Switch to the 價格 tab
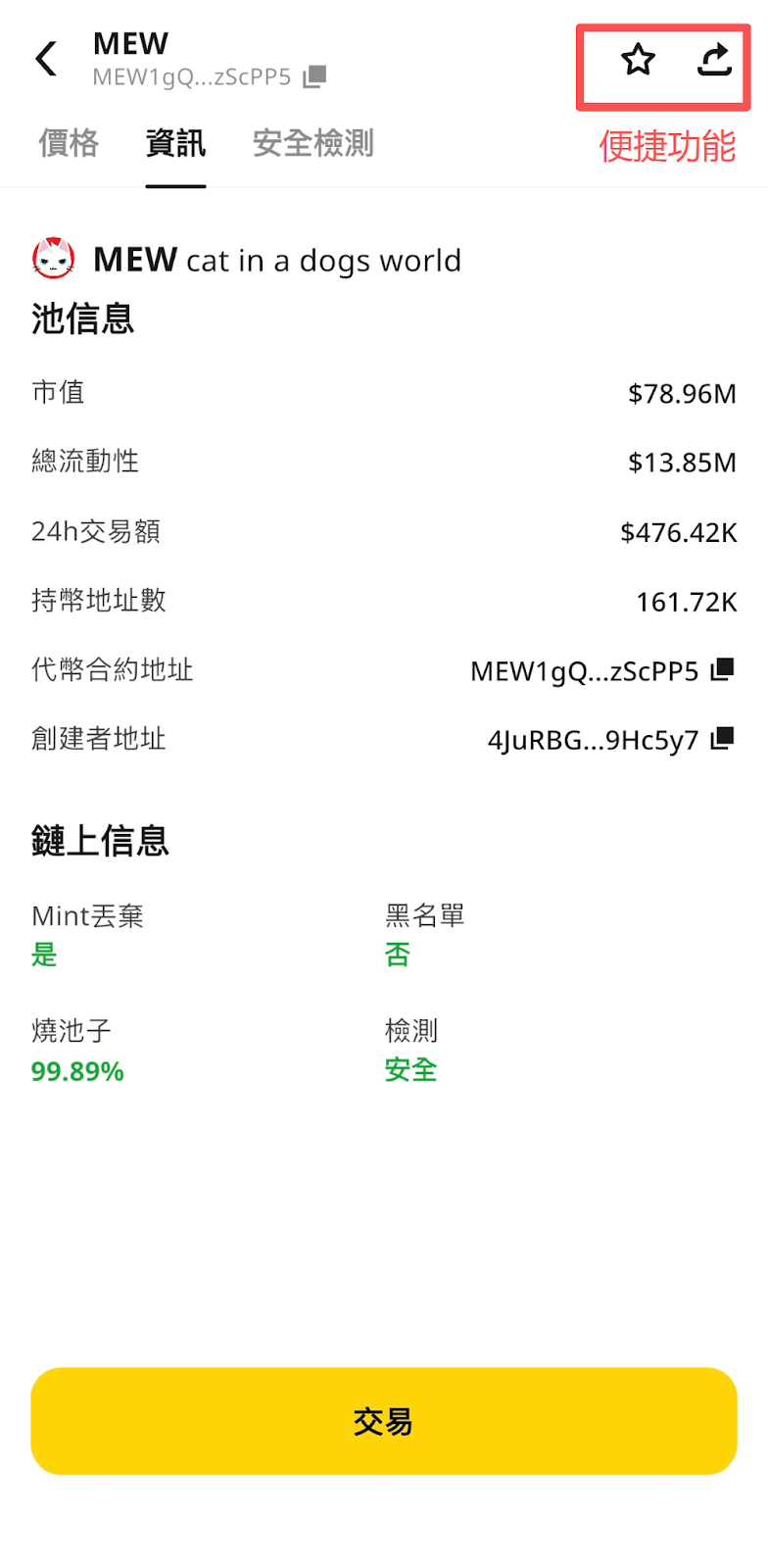768x1568 pixels. 69,144
